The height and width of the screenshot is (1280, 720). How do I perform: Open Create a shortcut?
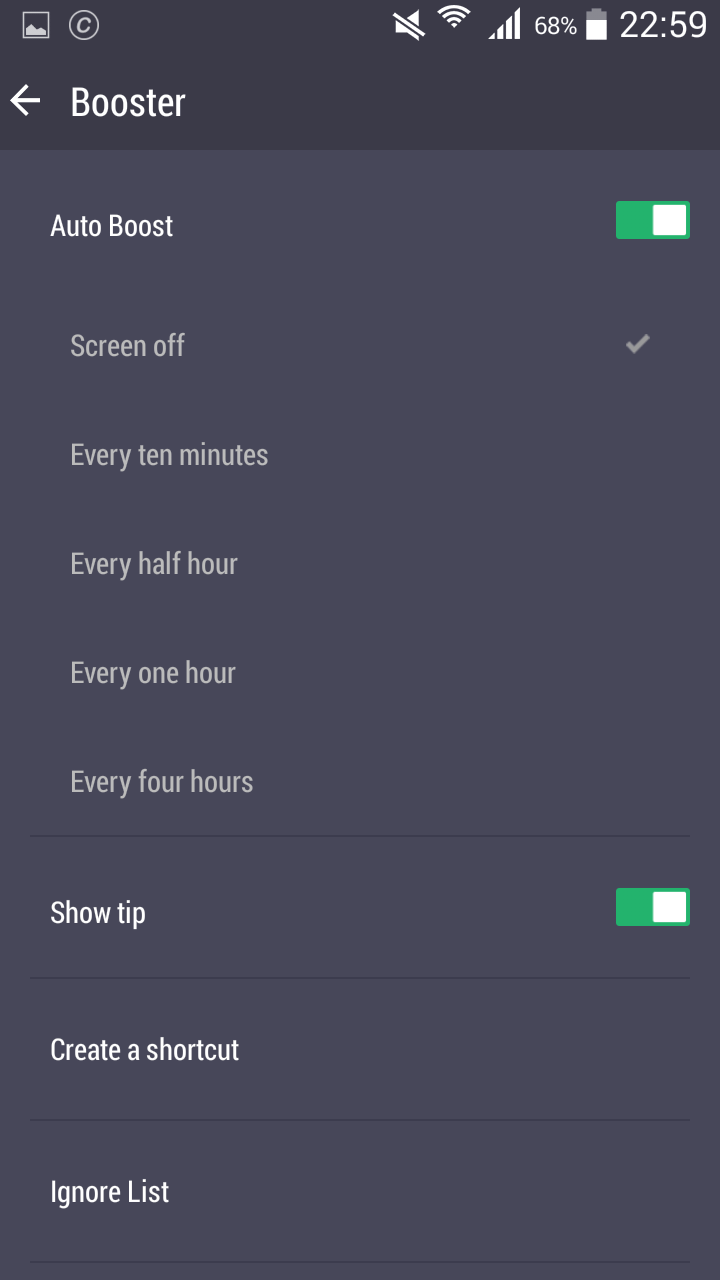(360, 1049)
